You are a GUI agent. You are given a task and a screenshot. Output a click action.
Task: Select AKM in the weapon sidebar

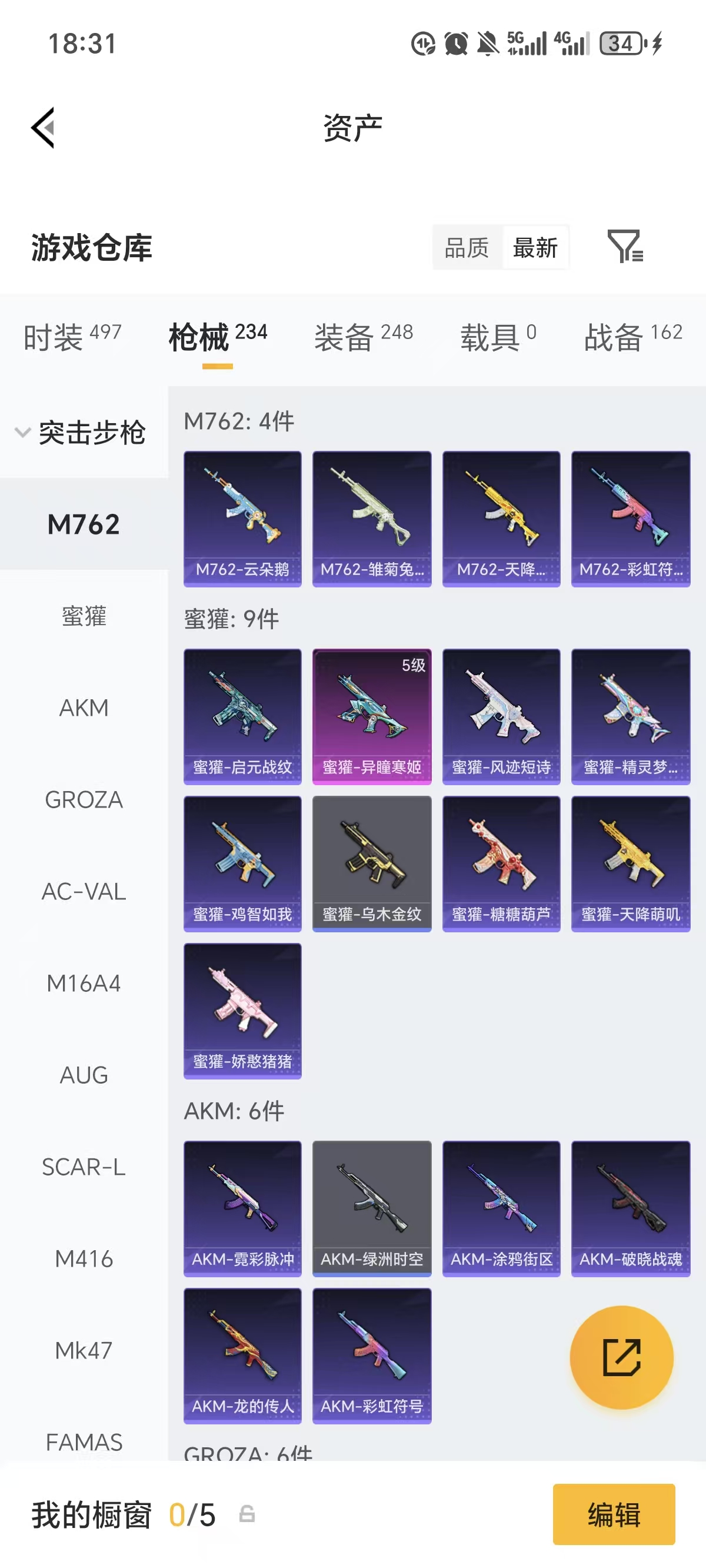click(x=84, y=707)
